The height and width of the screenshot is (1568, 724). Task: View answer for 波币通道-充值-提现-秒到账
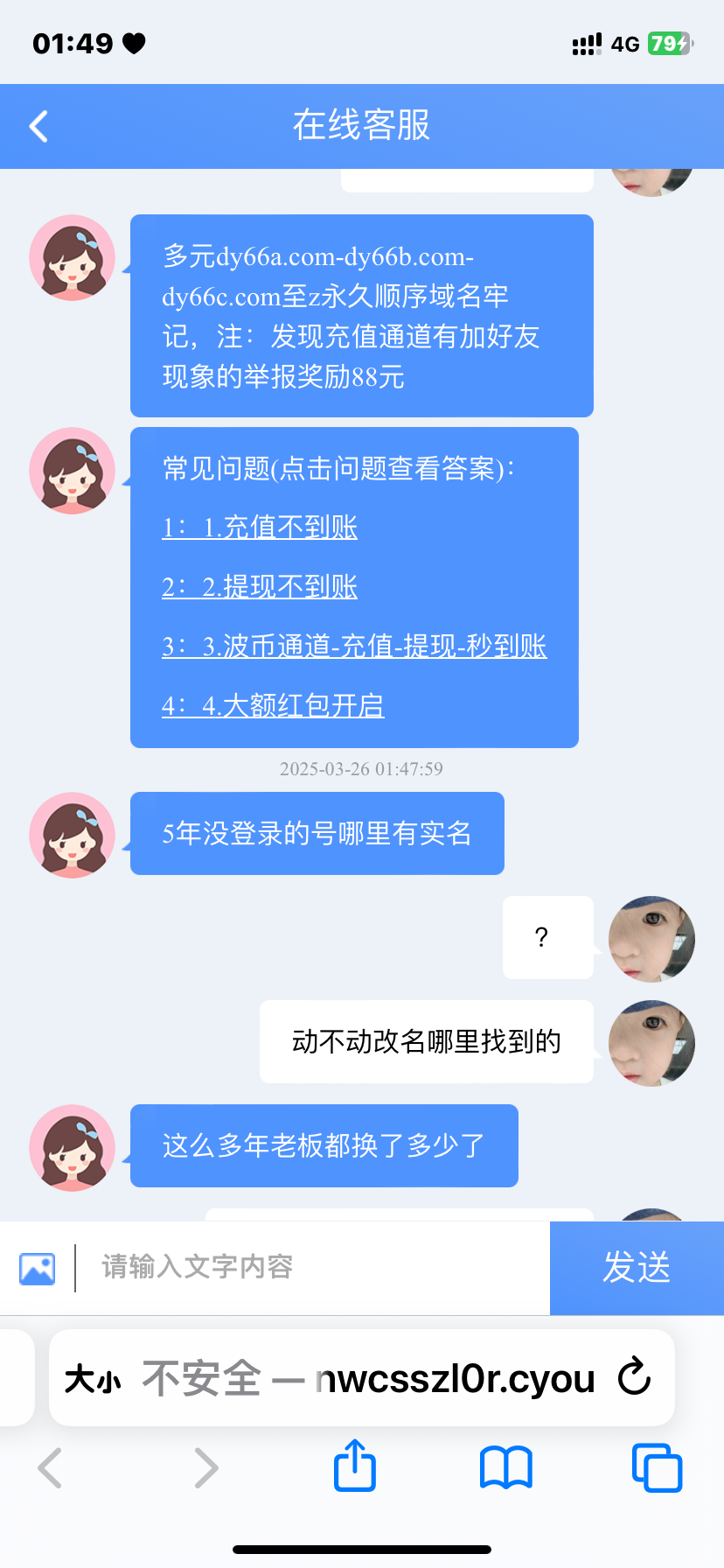[354, 647]
